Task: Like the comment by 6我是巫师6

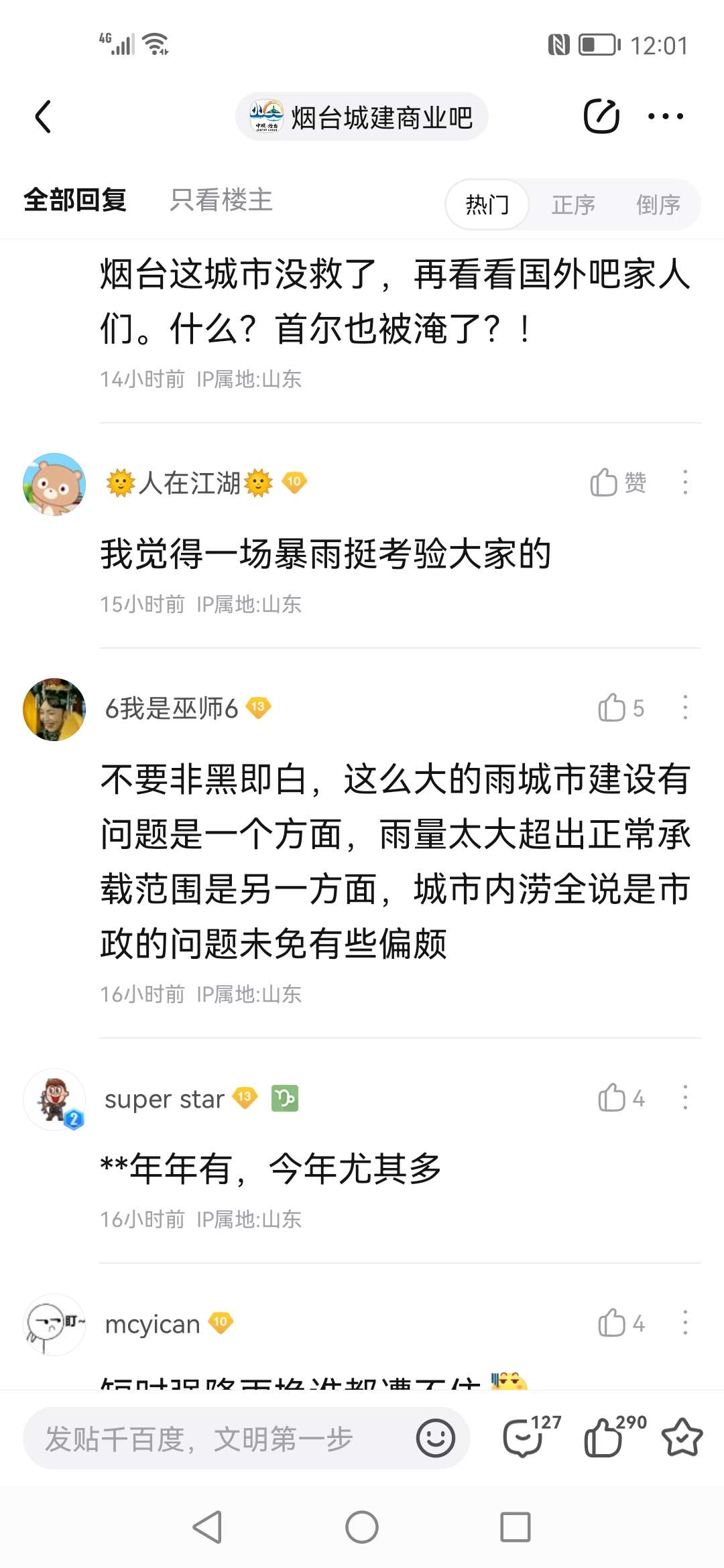Action: point(620,708)
